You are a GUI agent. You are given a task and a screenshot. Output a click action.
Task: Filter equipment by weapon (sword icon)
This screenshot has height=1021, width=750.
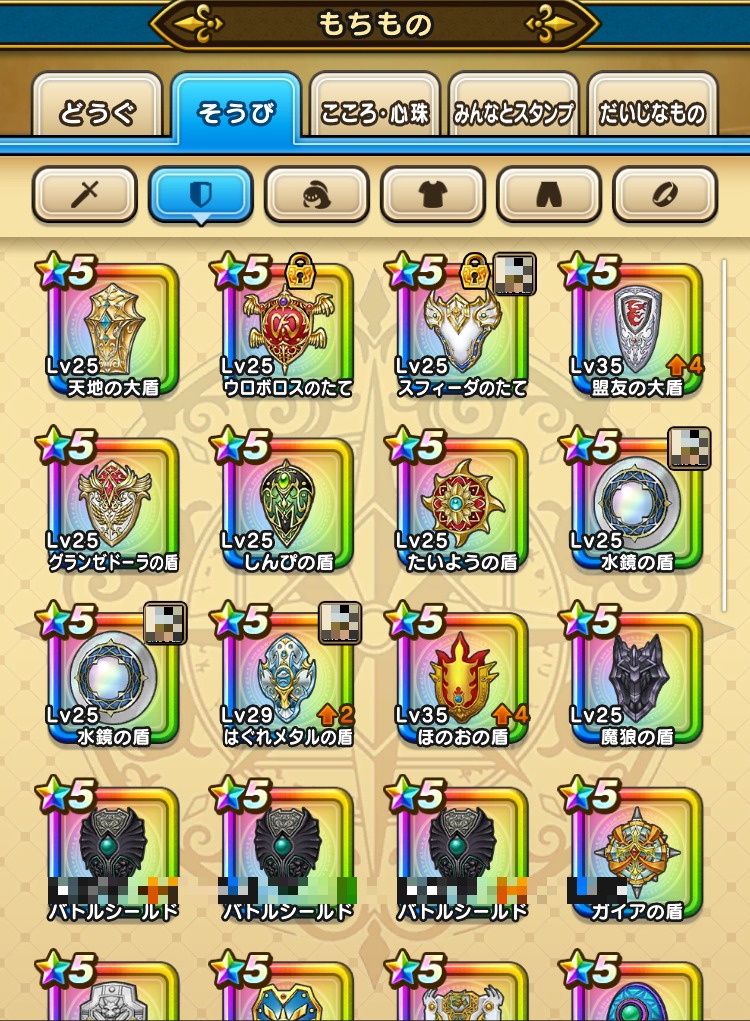(84, 194)
